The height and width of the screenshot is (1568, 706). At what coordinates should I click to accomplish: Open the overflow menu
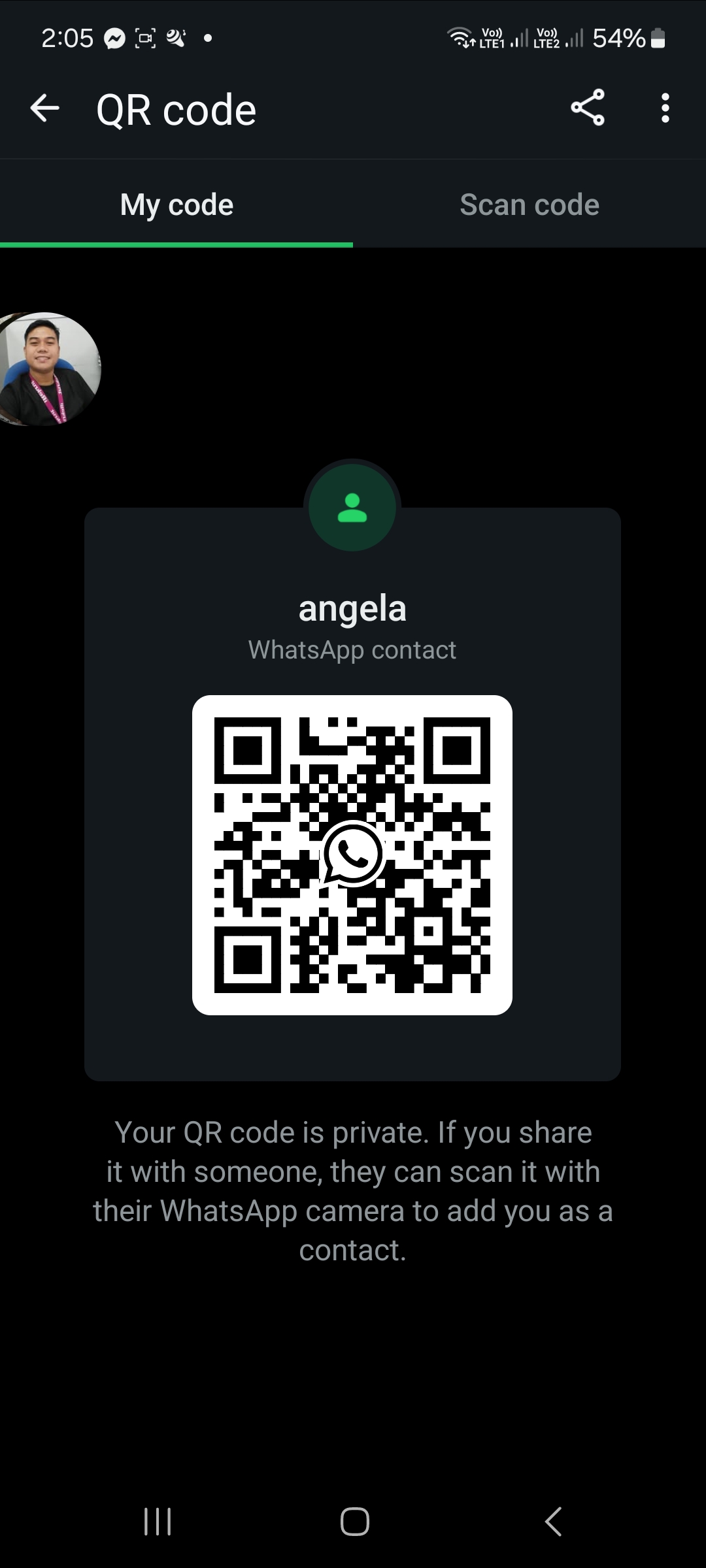coord(665,108)
